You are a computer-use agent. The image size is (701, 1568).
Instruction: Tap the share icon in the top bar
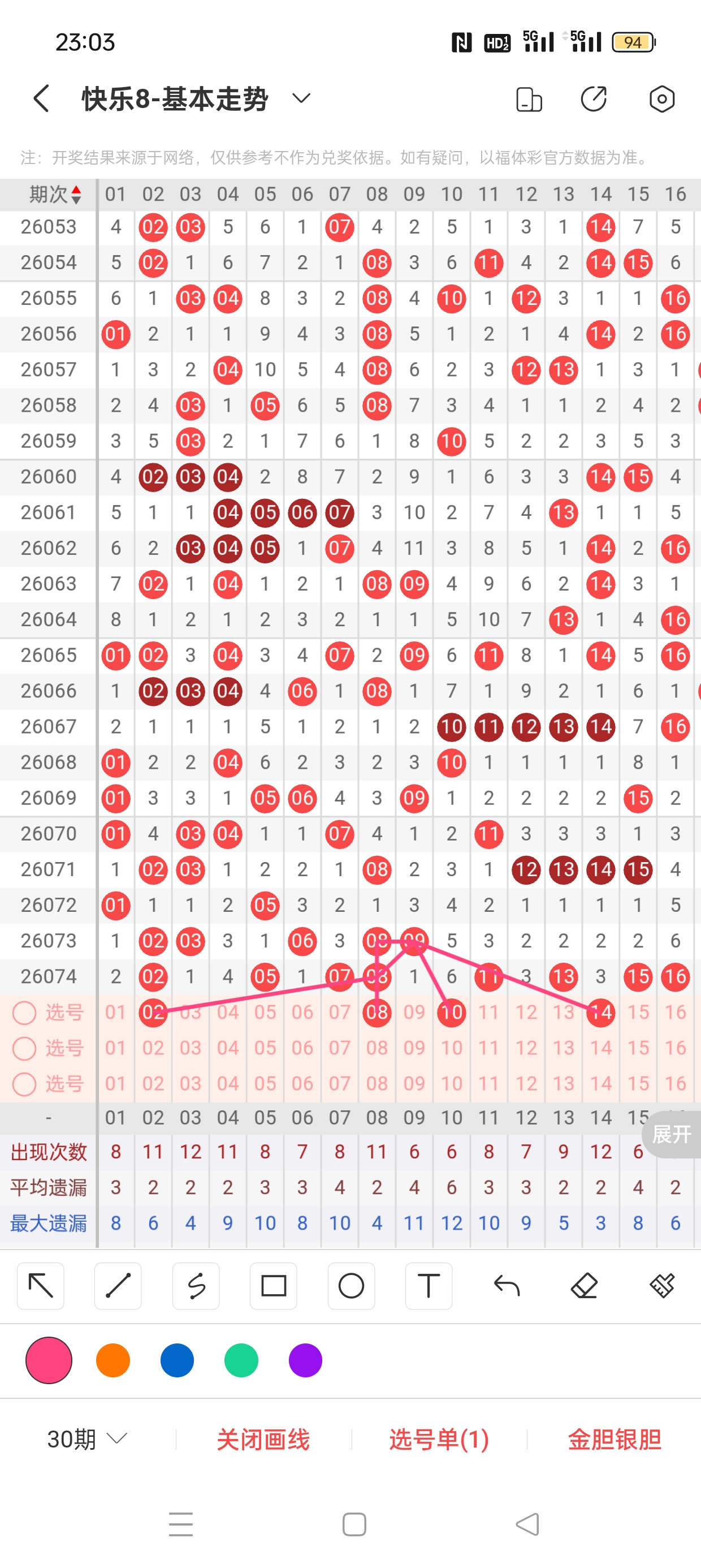[x=593, y=98]
